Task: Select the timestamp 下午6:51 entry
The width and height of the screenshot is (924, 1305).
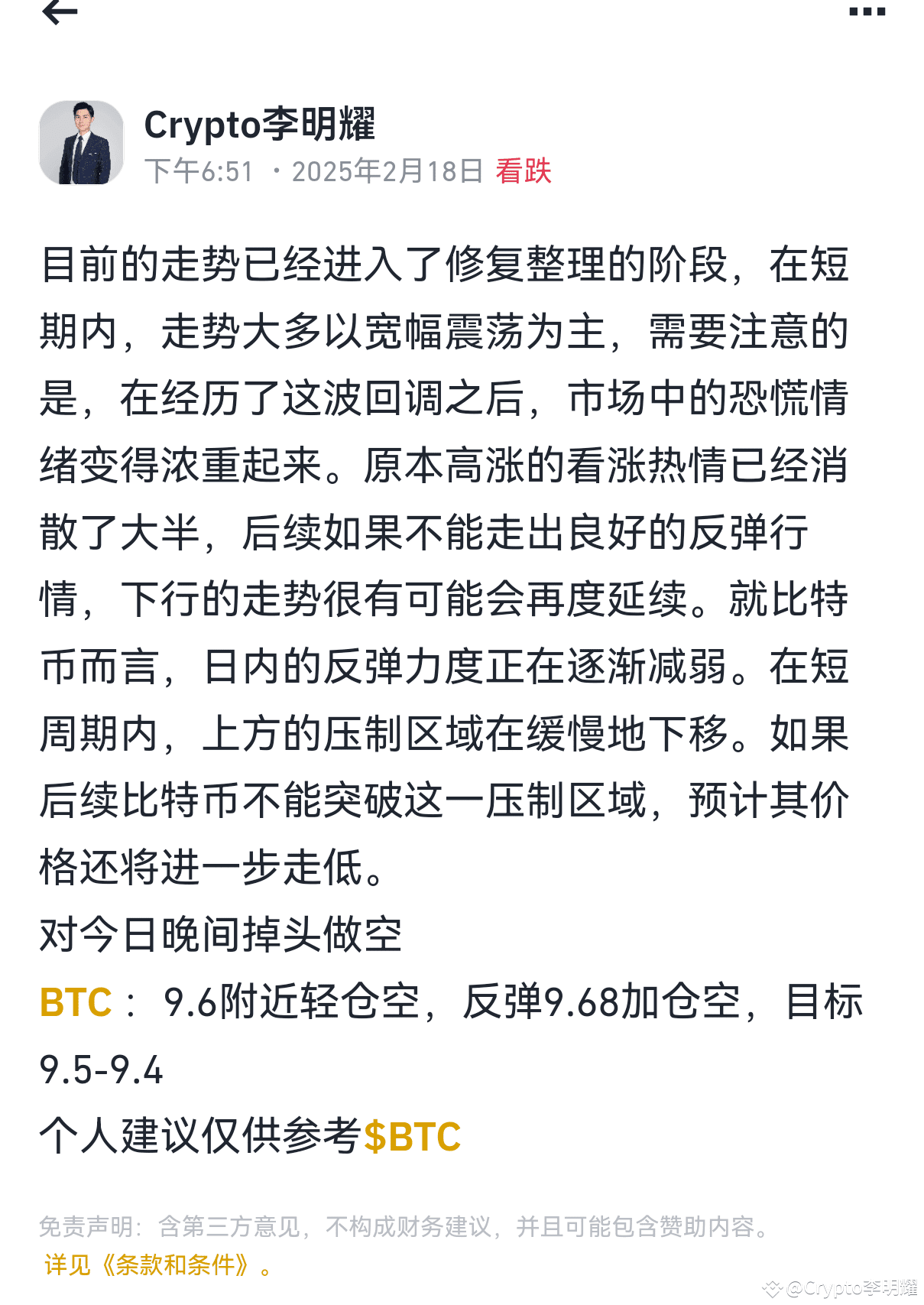Action: click(199, 171)
